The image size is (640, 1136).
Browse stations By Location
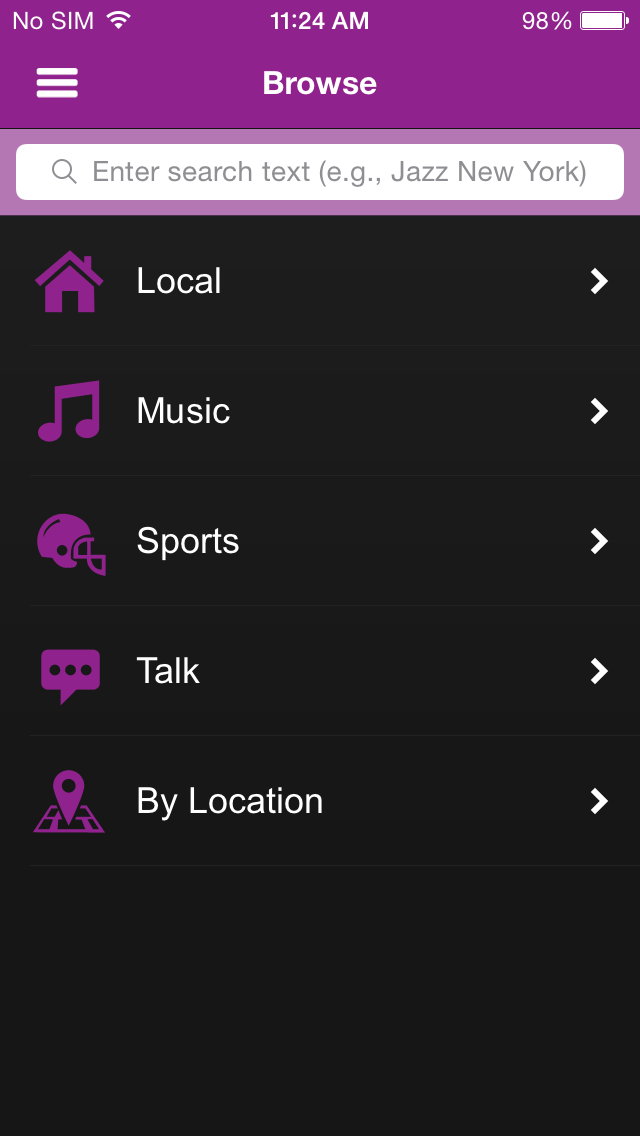[x=320, y=801]
